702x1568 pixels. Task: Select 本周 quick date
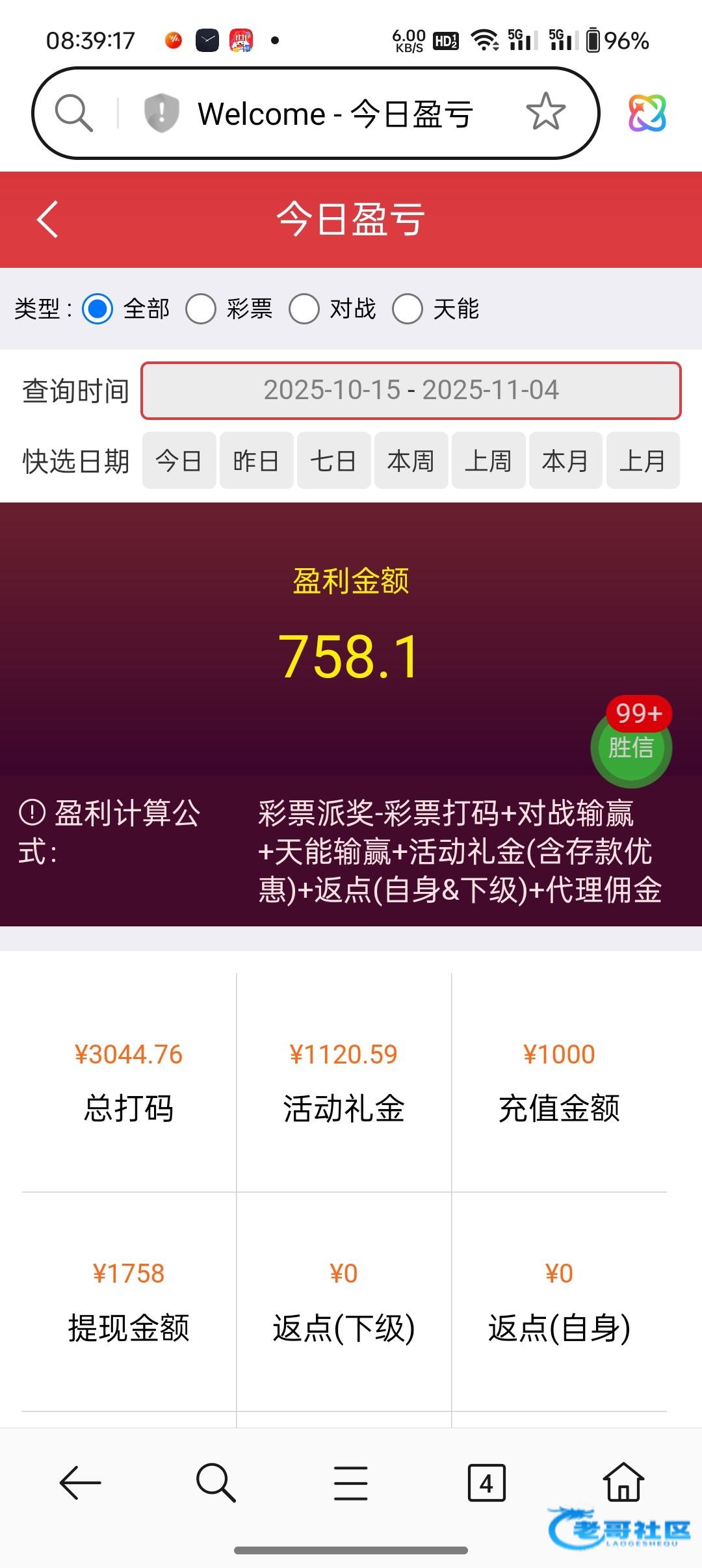point(411,460)
